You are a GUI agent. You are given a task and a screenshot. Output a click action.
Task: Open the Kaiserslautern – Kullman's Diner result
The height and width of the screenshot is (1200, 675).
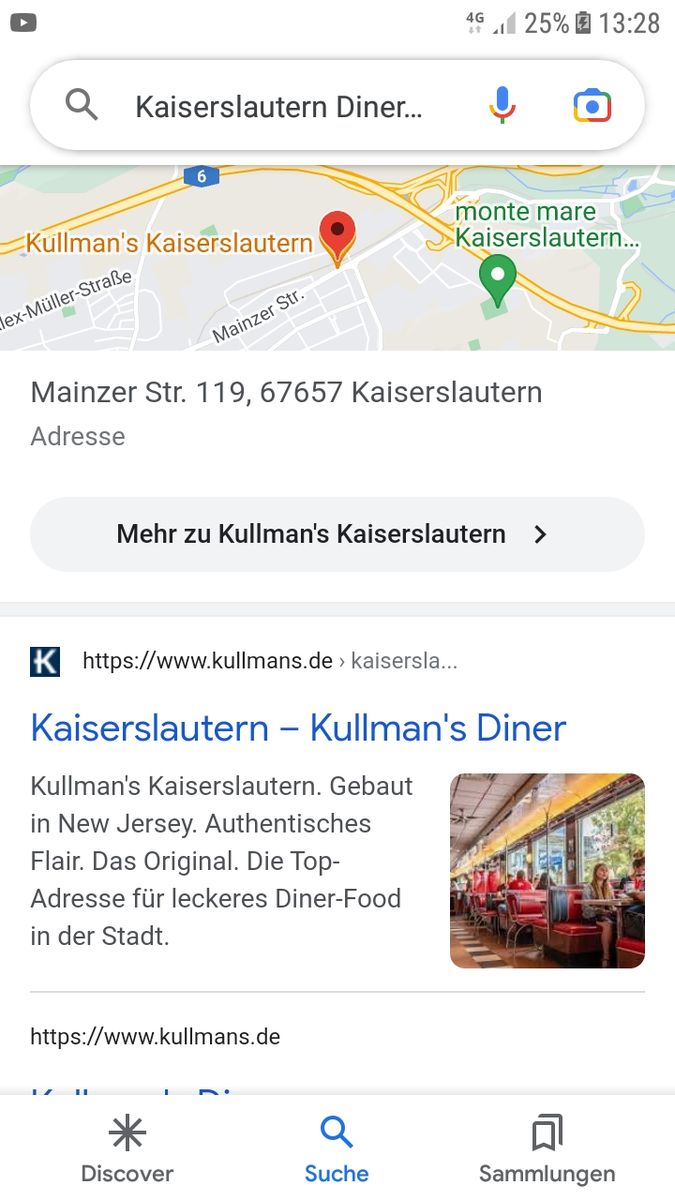coord(298,727)
